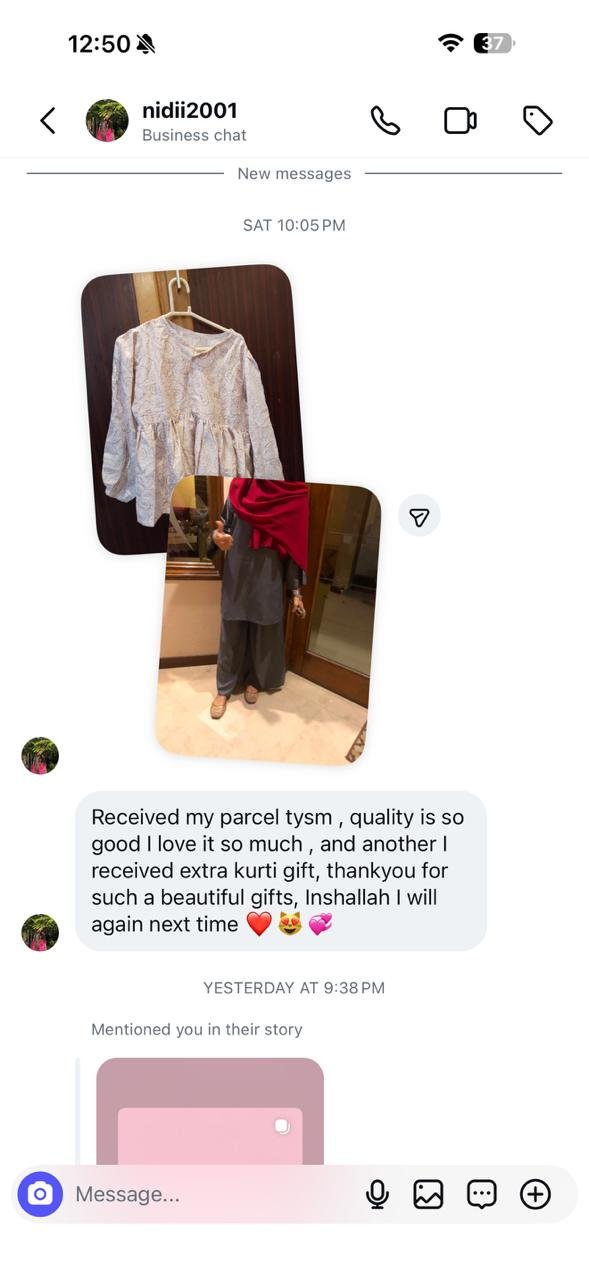Record a voice message with the microphone
Viewport: 589px width, 1280px height.
(x=377, y=1194)
